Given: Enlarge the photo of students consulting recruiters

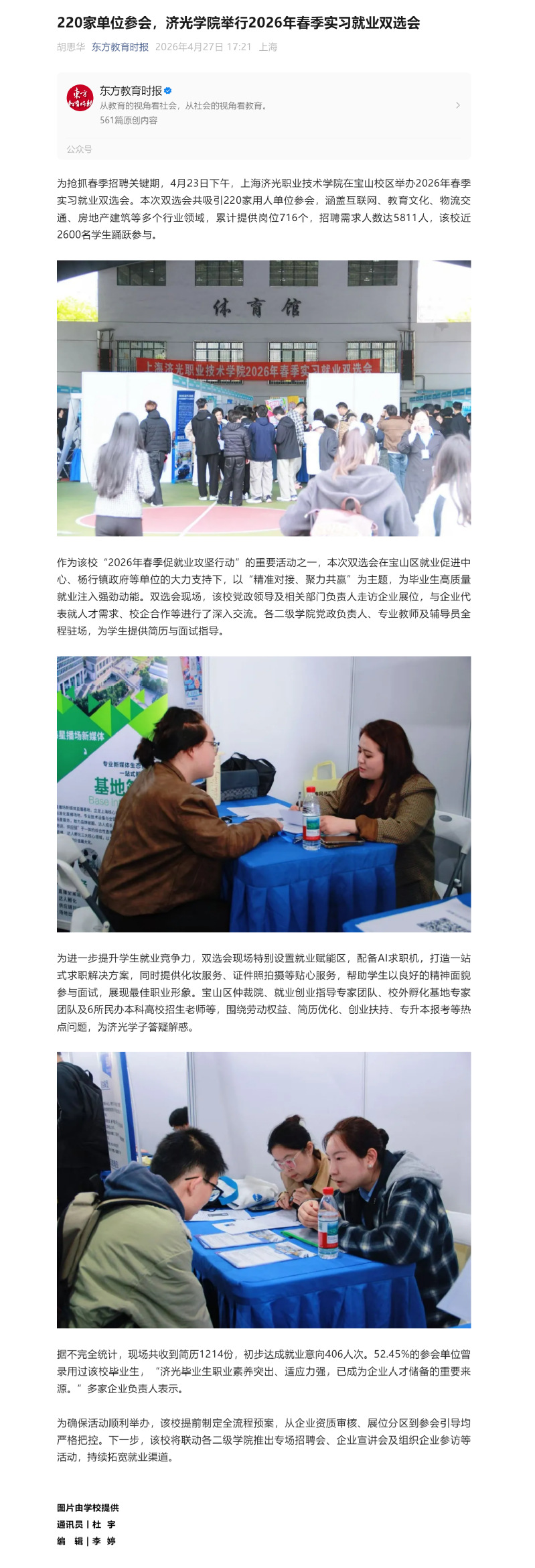Looking at the screenshot, I should [x=263, y=1189].
